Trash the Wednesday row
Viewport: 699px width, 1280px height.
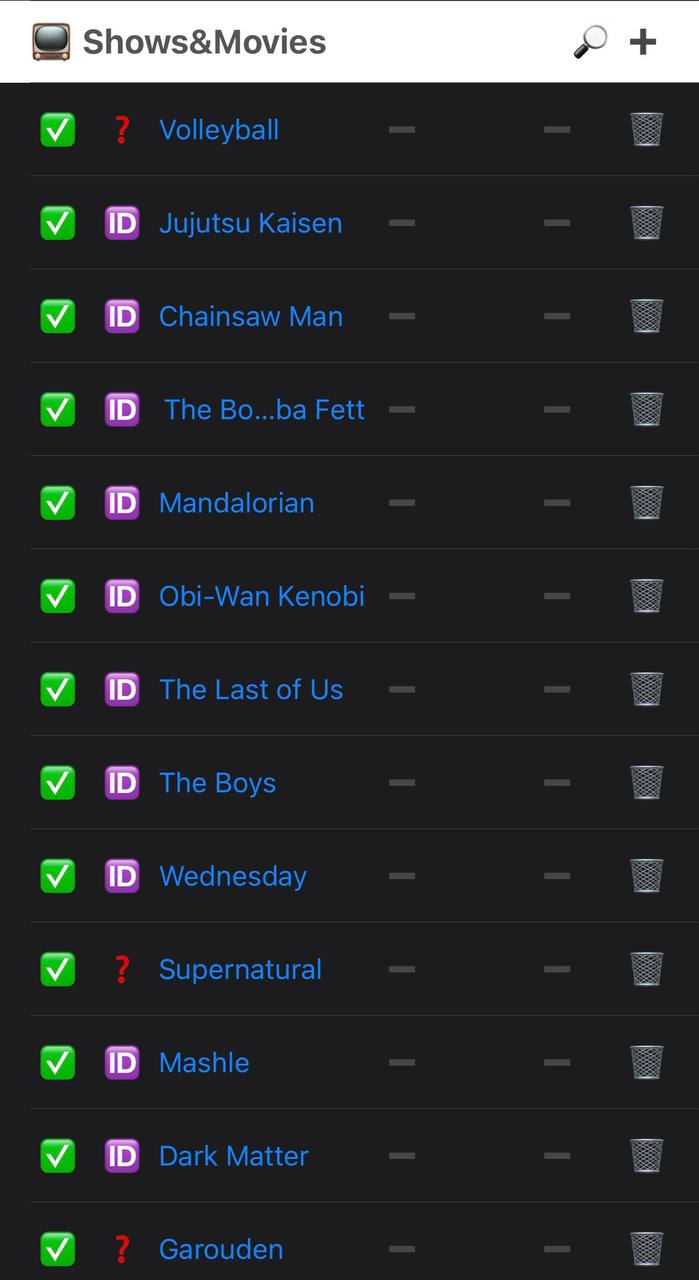(x=646, y=876)
